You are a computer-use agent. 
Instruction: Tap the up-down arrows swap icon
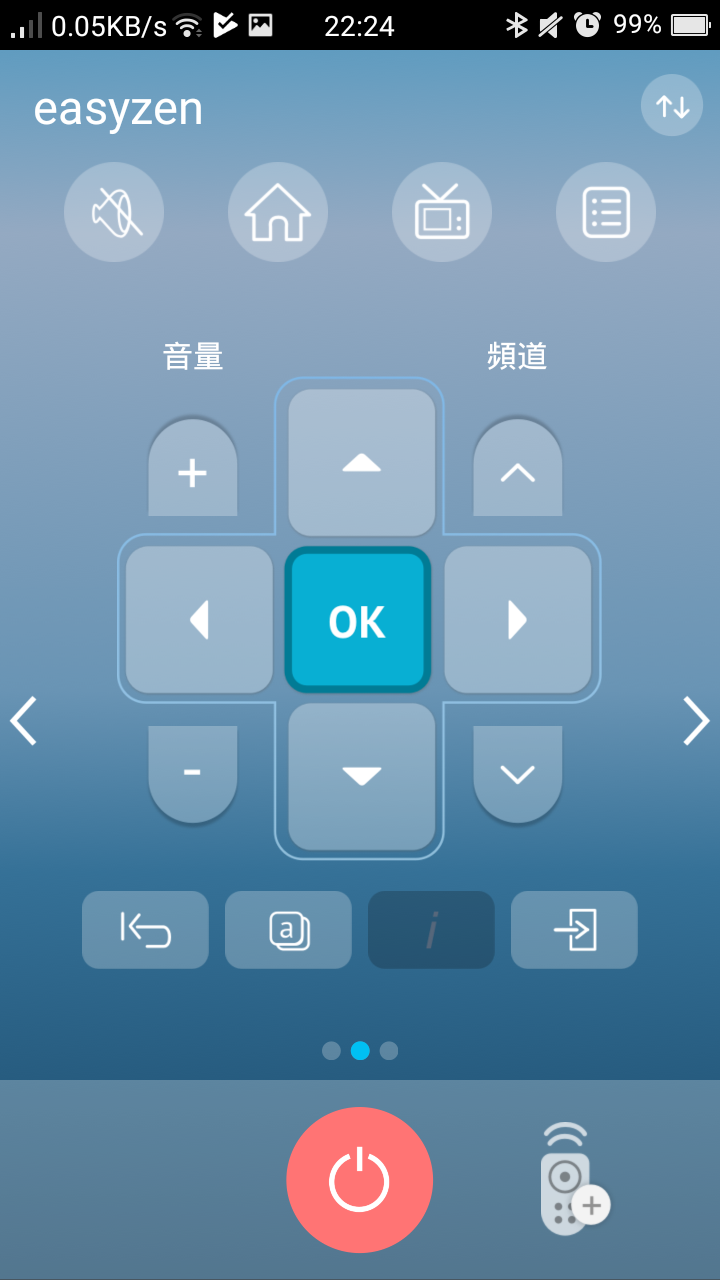(672, 106)
